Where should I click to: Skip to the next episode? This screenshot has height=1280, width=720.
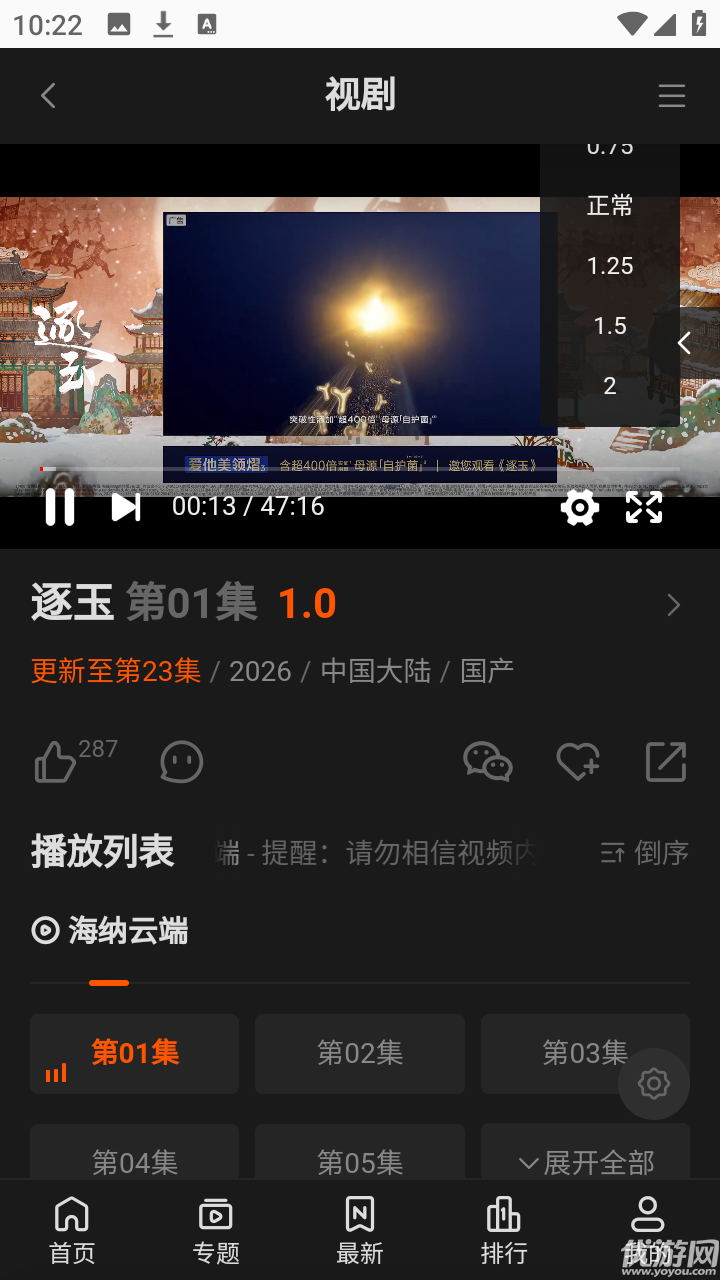tap(124, 507)
